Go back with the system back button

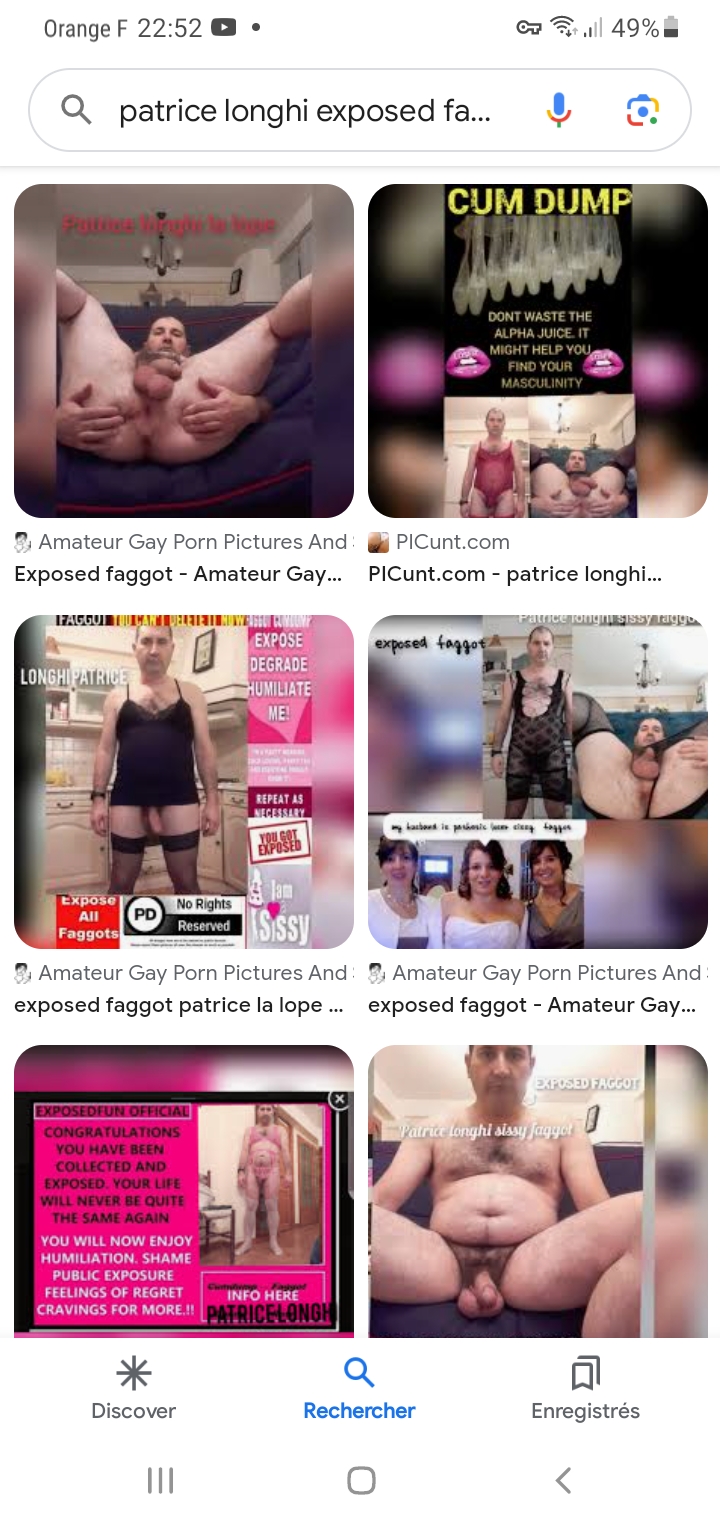click(x=563, y=1480)
